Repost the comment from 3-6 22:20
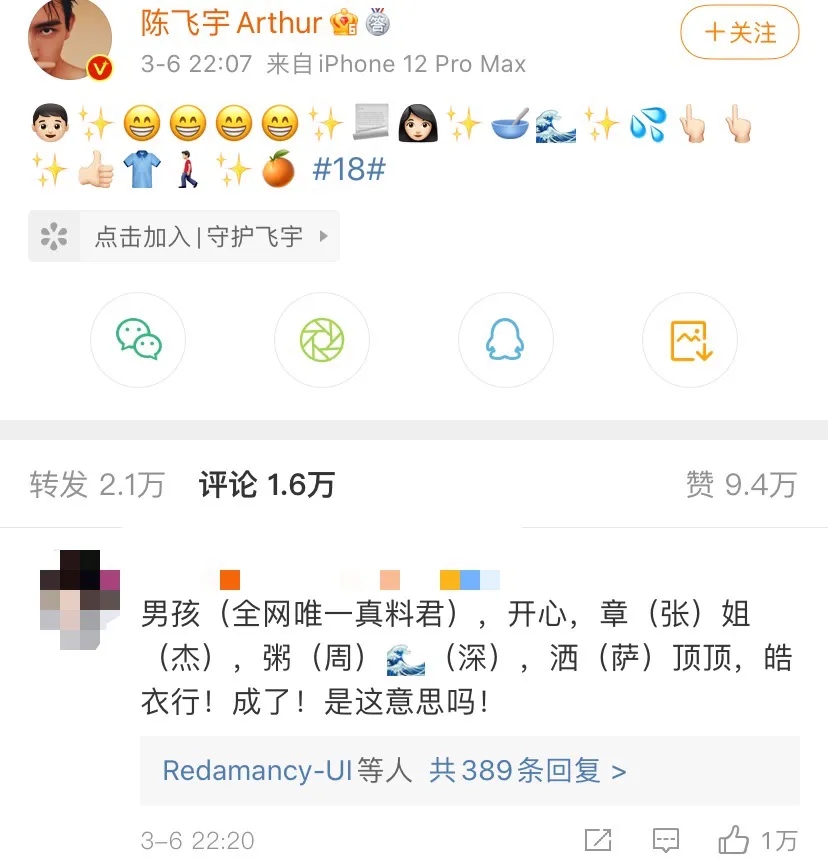This screenshot has height=866, width=828. point(598,841)
